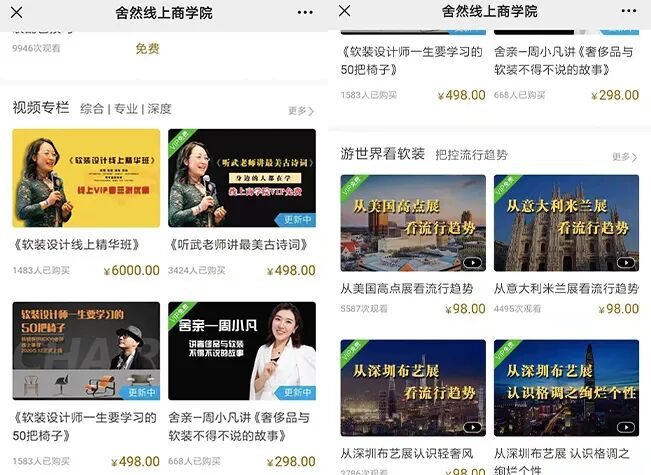Open 从深圳布艺展认识轻奢风 video
The height and width of the screenshot is (475, 651).
point(413,387)
